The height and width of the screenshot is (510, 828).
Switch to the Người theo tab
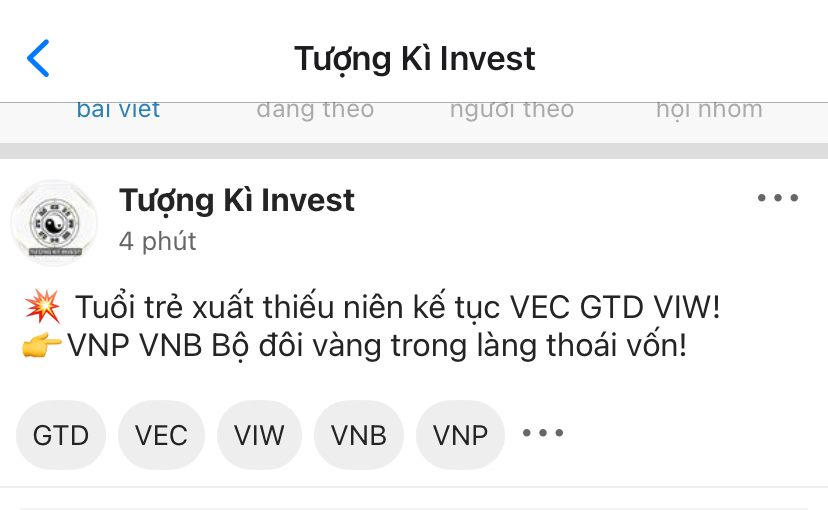(512, 109)
